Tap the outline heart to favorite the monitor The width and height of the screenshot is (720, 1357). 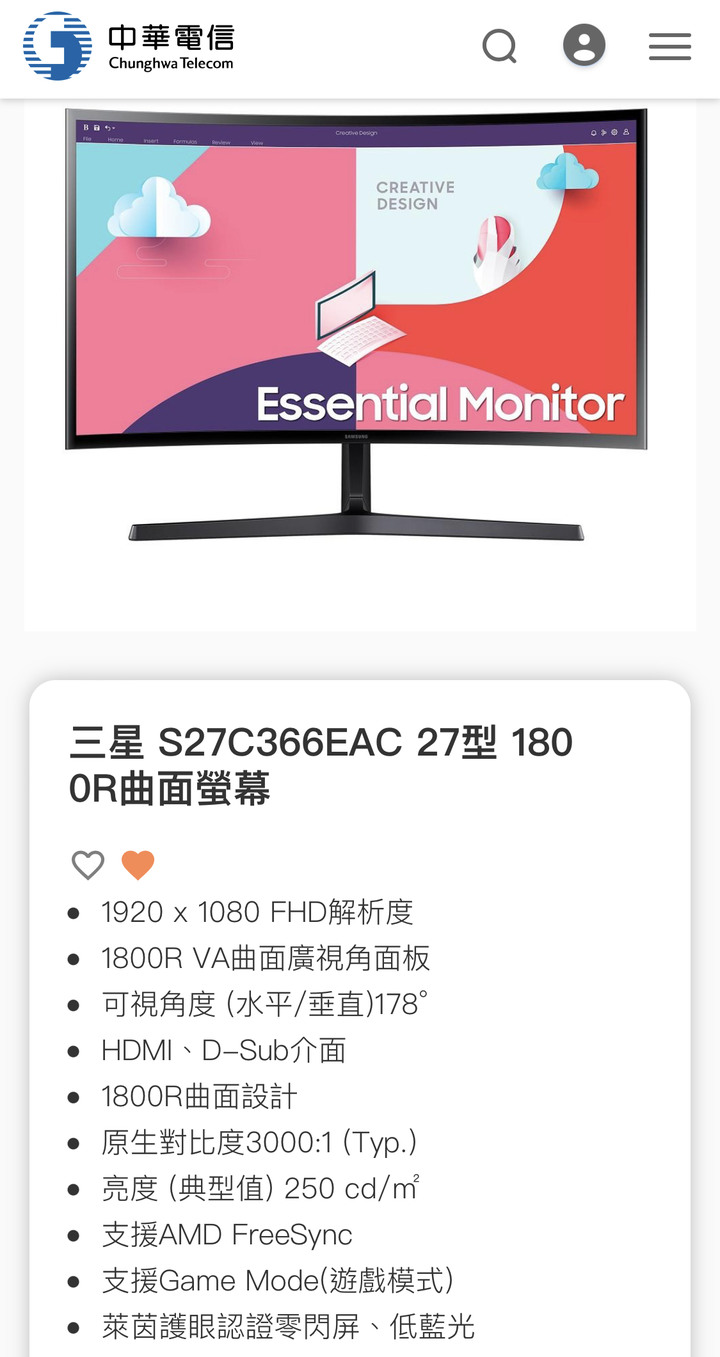(88, 865)
